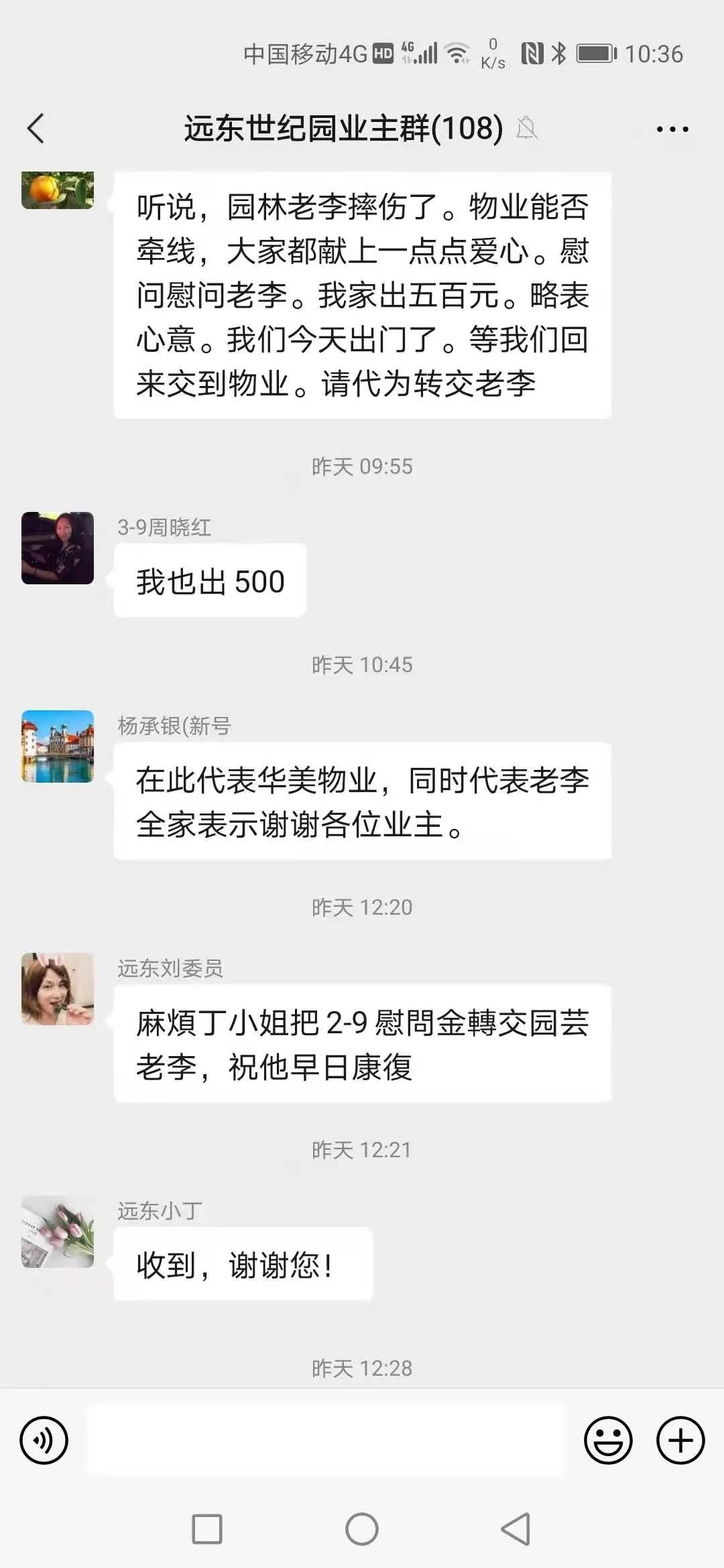Open the group chat overflow menu
The height and width of the screenshot is (1568, 724).
point(672,129)
